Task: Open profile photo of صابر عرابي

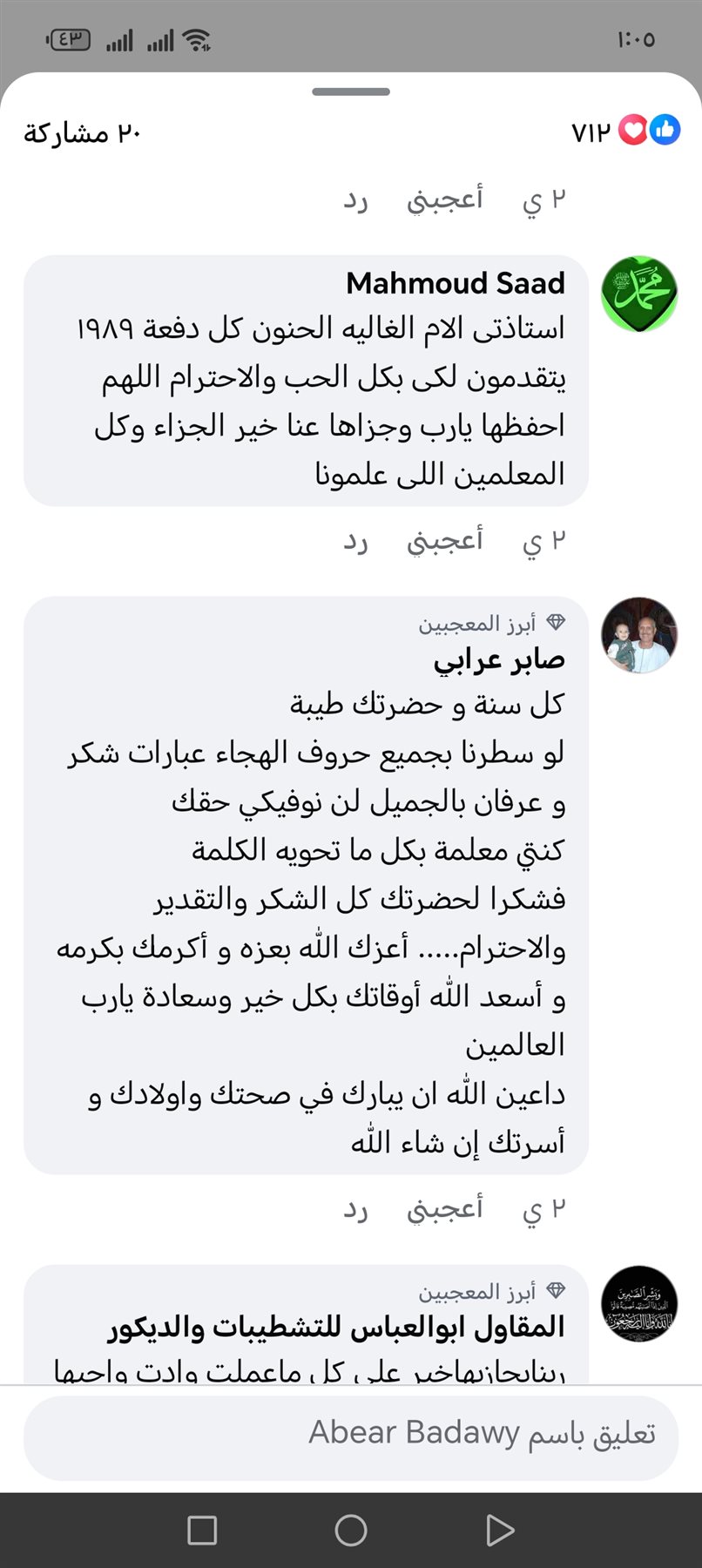Action: (x=639, y=635)
